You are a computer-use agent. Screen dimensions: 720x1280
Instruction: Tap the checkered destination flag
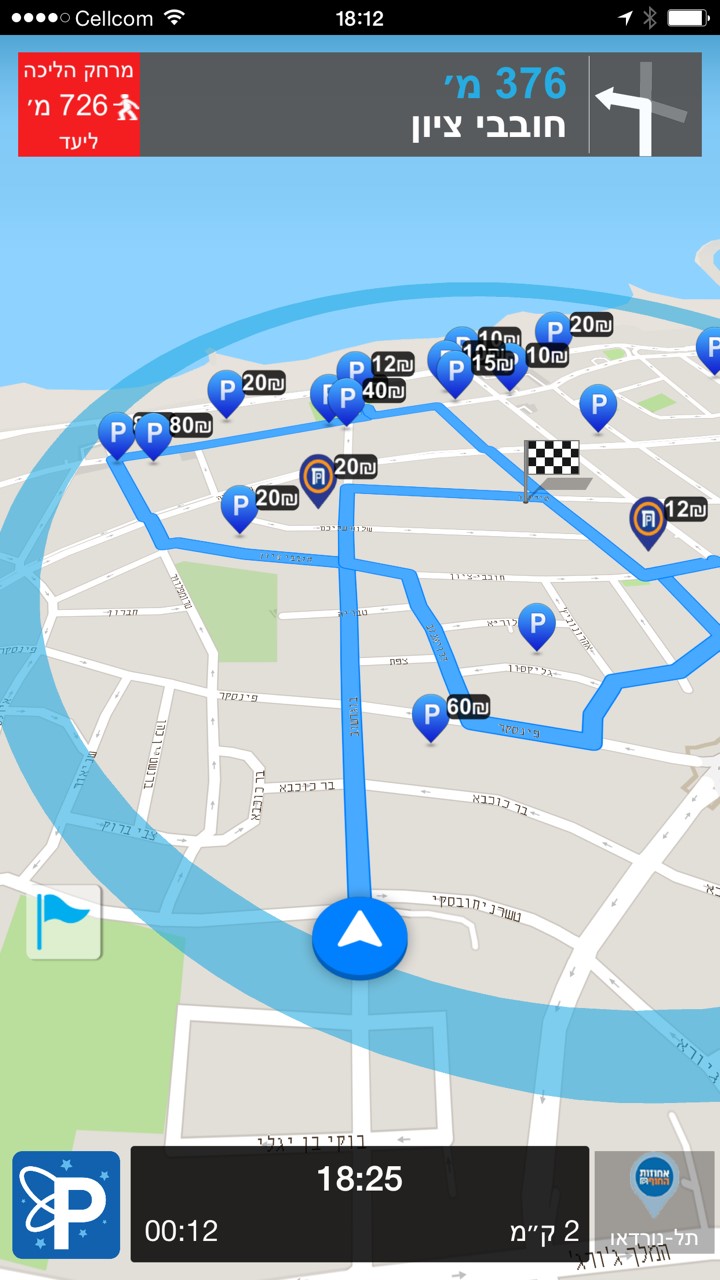pos(551,462)
